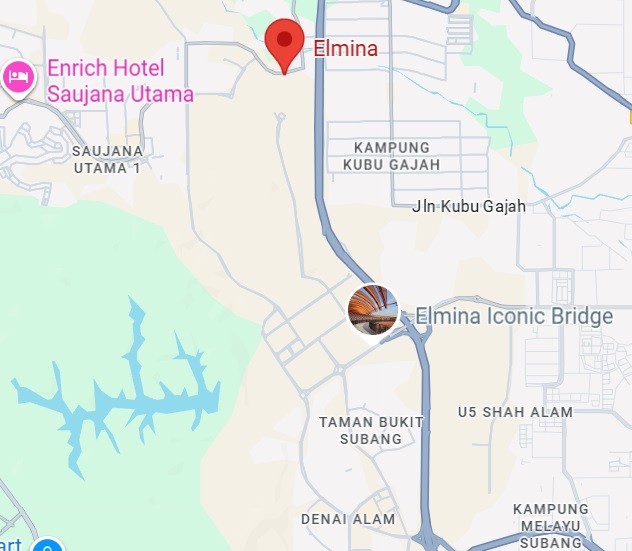The height and width of the screenshot is (551, 632).
Task: Tap the red Elmina location pin
Action: (x=285, y=42)
